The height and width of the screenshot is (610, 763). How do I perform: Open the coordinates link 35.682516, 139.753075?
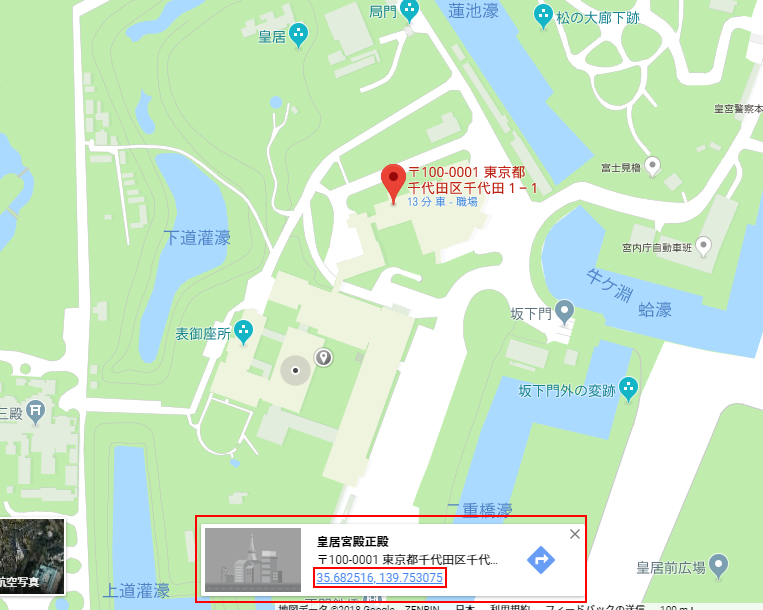click(x=379, y=578)
